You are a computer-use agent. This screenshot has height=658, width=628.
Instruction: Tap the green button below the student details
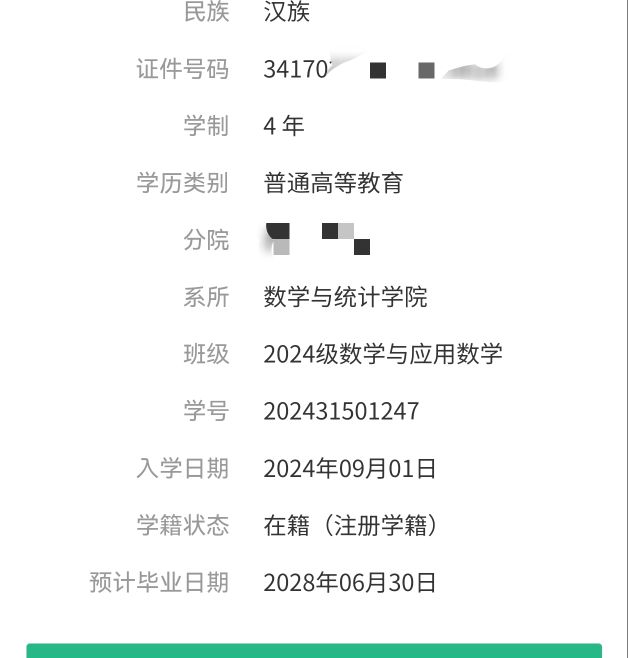pyautogui.click(x=314, y=651)
